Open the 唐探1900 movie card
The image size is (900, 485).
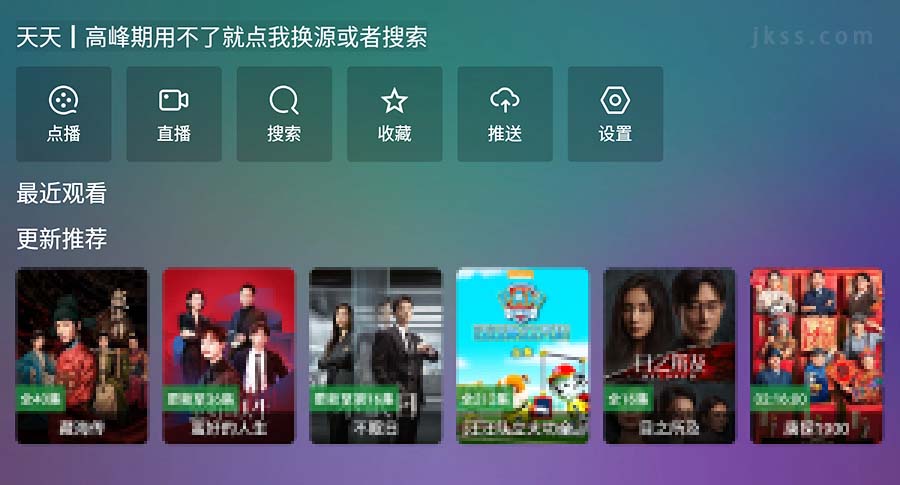(x=816, y=355)
